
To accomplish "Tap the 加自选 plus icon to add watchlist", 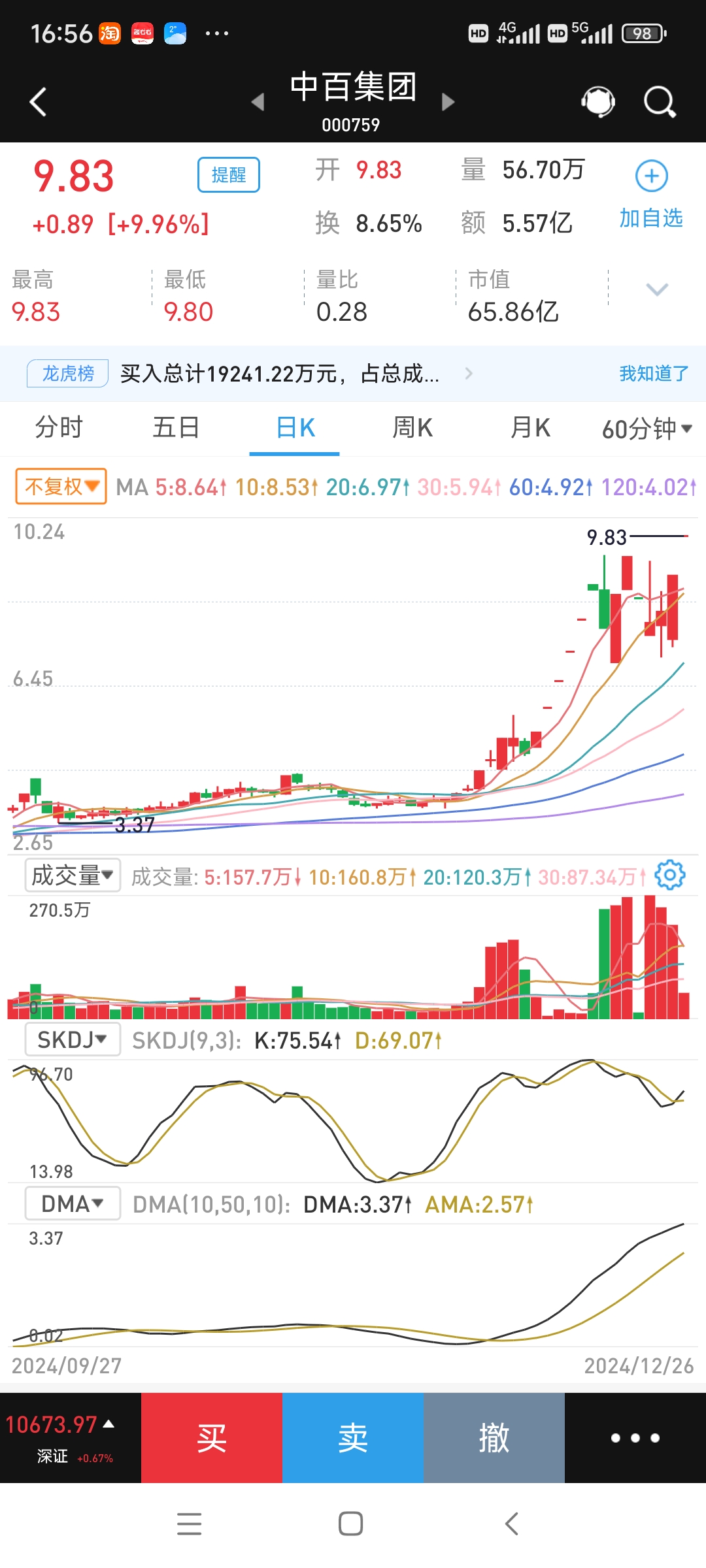I will point(650,175).
